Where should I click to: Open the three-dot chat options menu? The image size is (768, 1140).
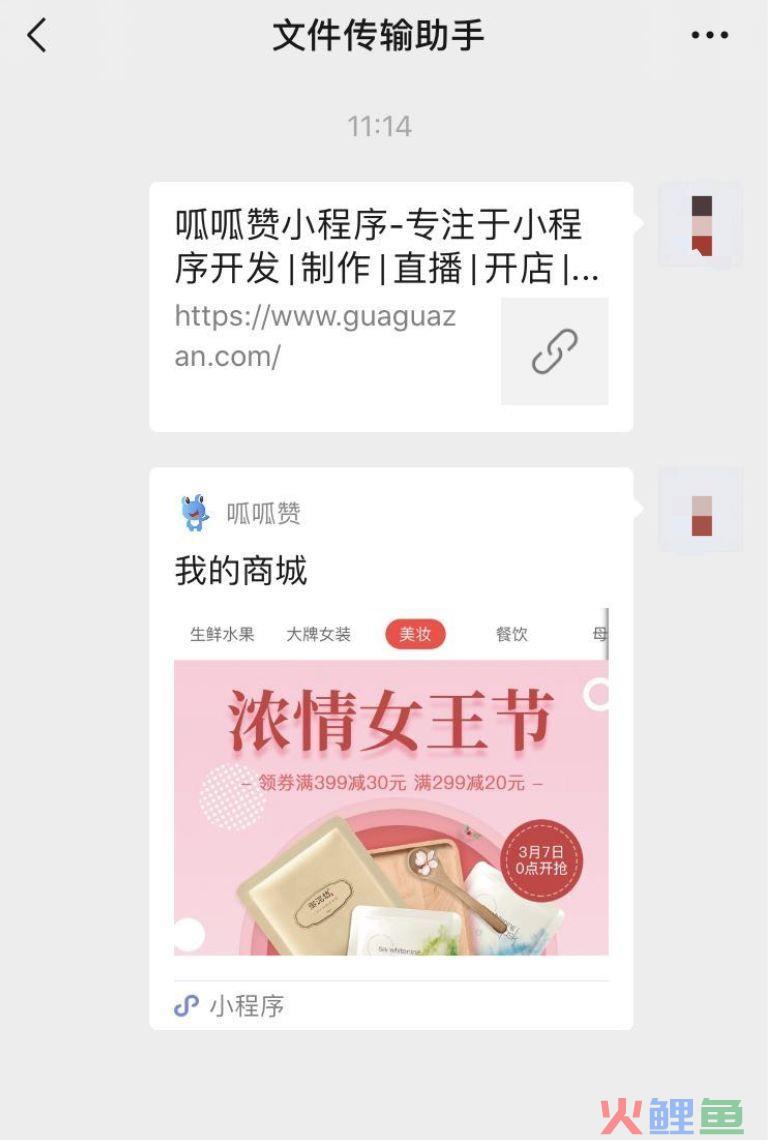(x=709, y=36)
